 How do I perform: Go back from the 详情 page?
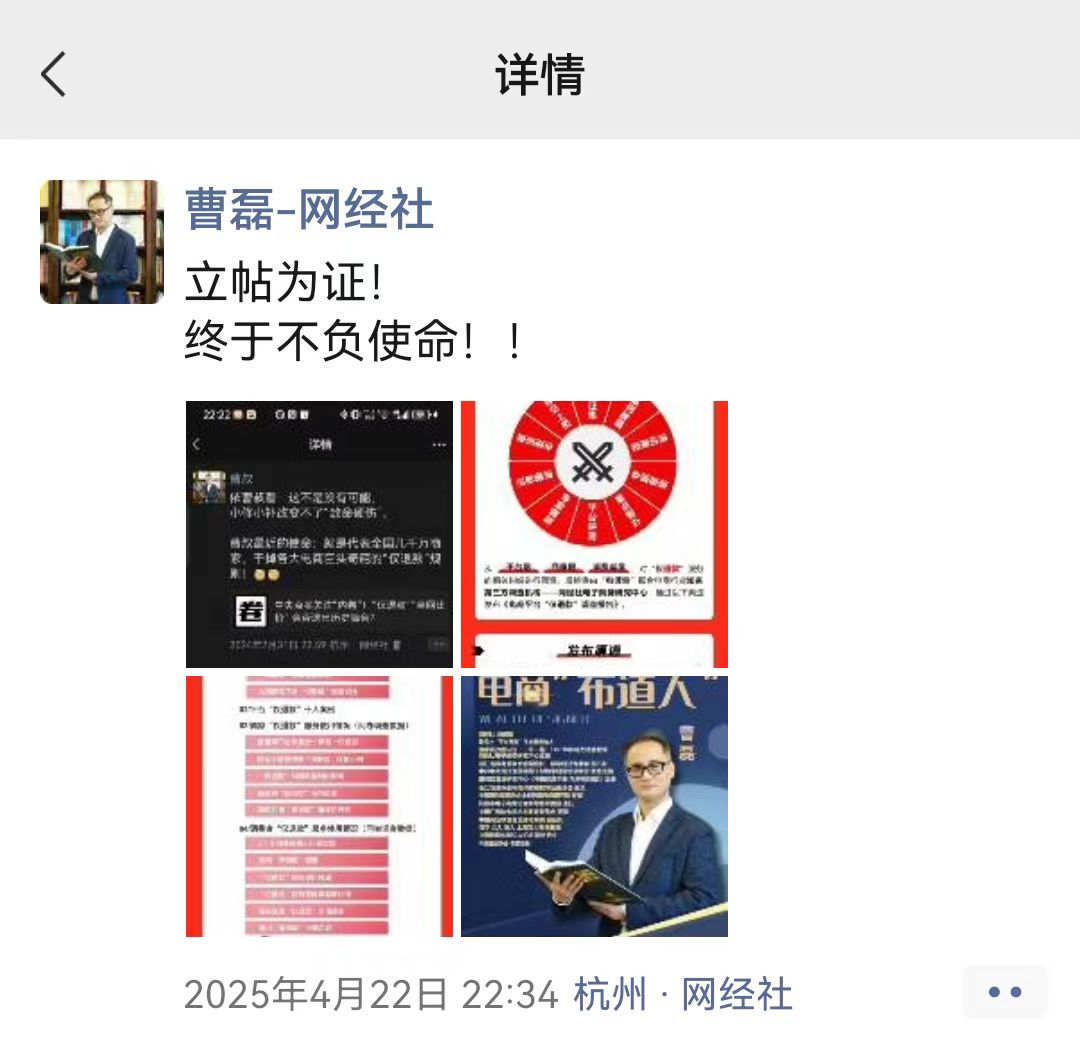point(54,75)
